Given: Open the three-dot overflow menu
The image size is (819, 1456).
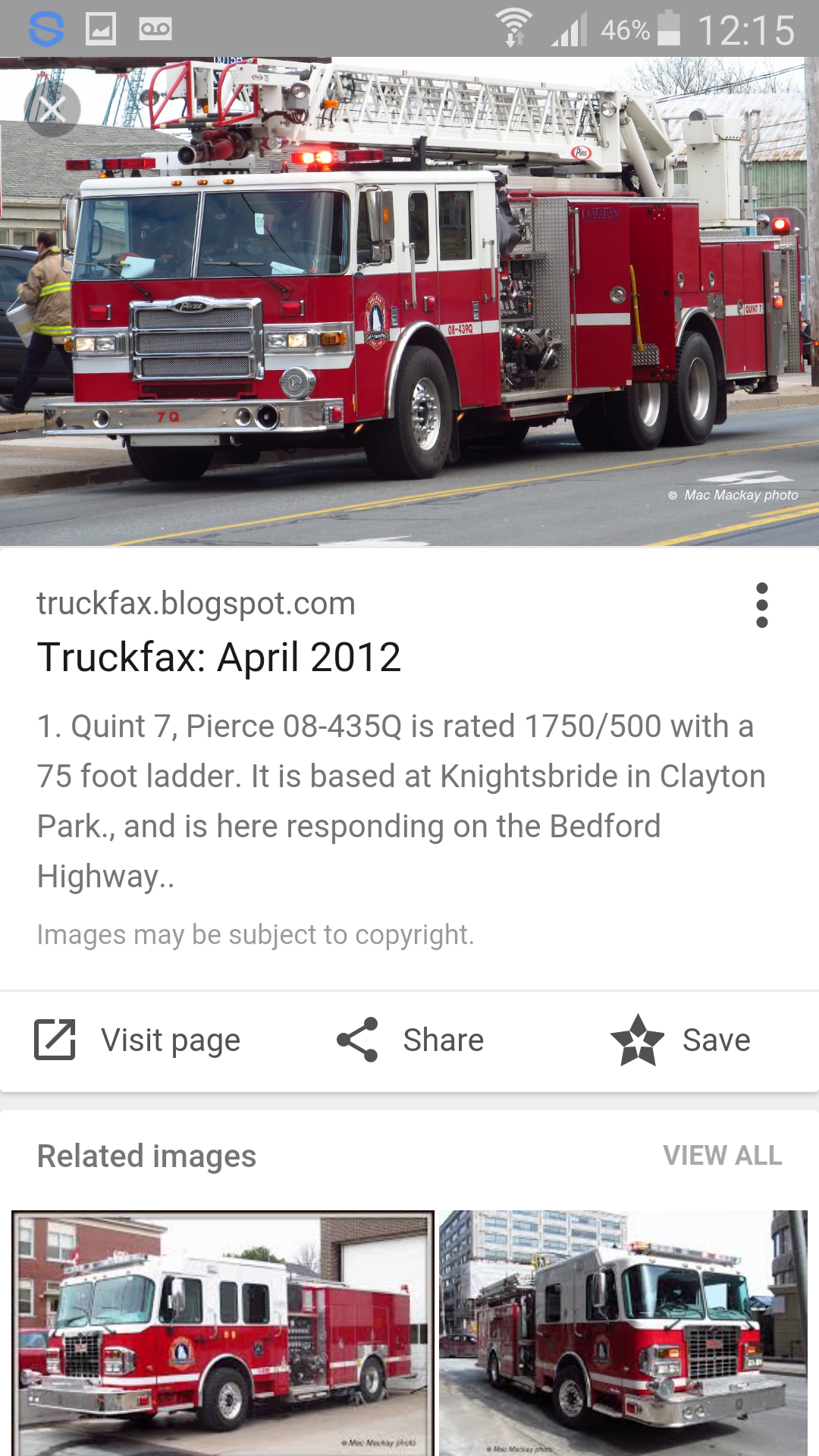Looking at the screenshot, I should tap(761, 605).
